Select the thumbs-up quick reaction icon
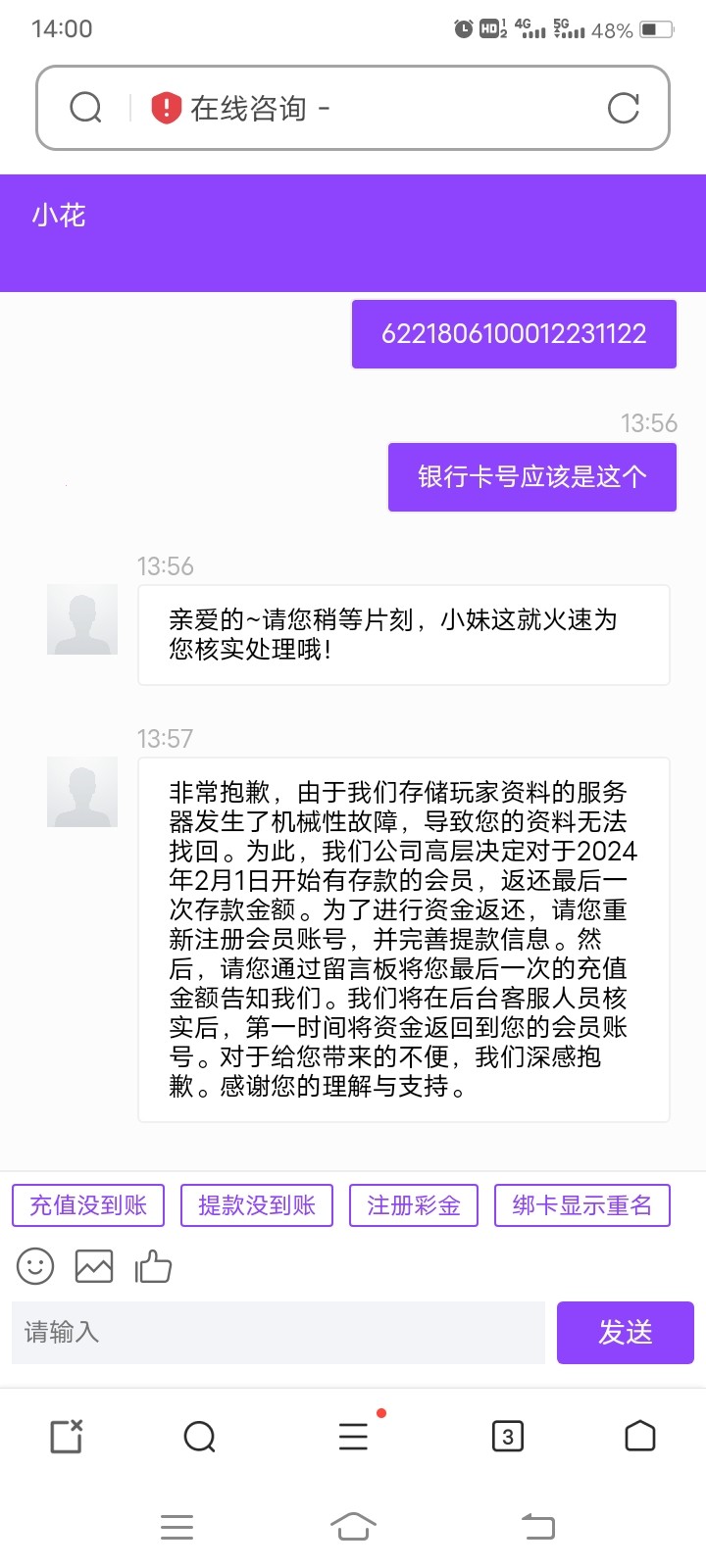 (x=154, y=1265)
